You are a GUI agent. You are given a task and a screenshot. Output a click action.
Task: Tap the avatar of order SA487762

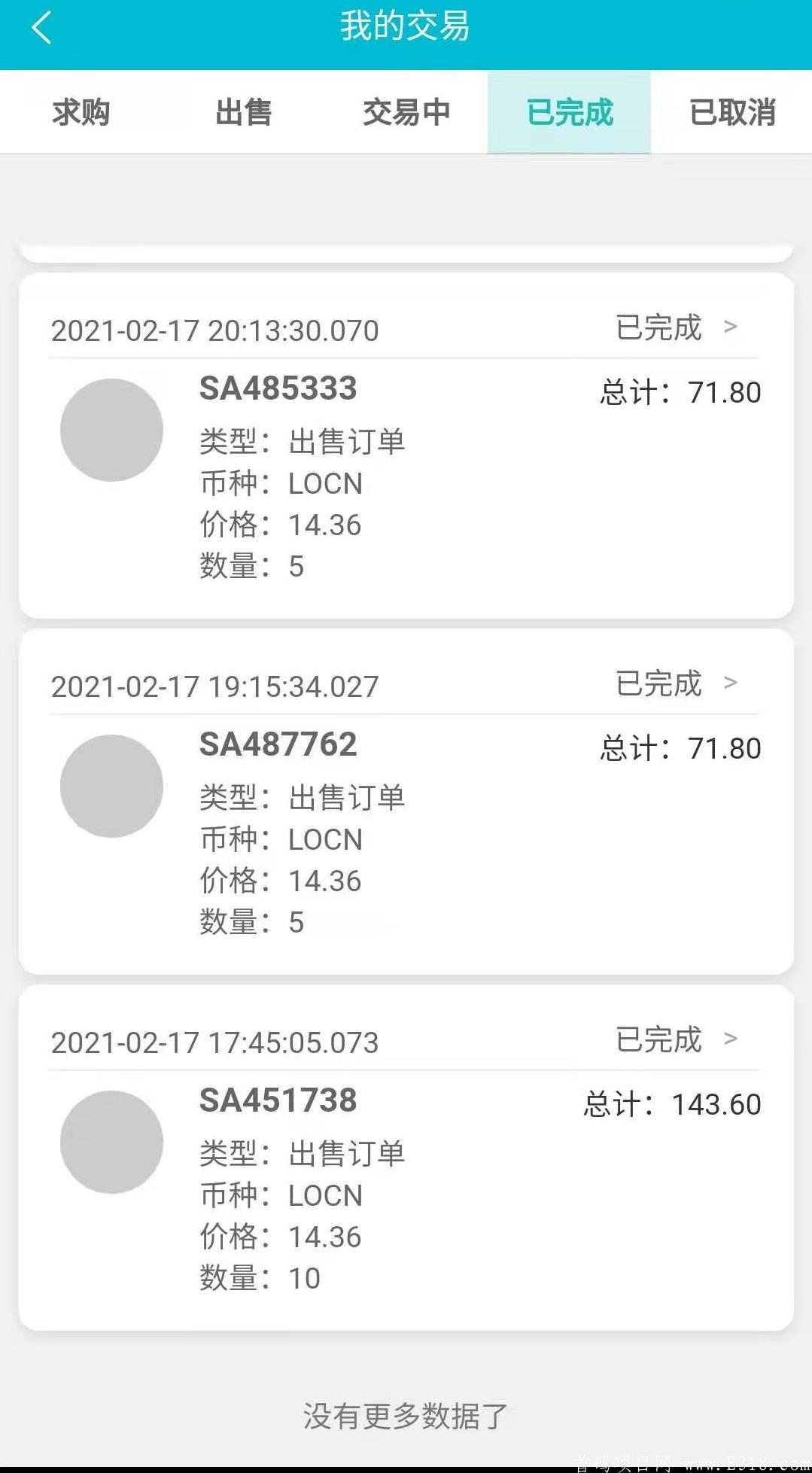pos(112,785)
